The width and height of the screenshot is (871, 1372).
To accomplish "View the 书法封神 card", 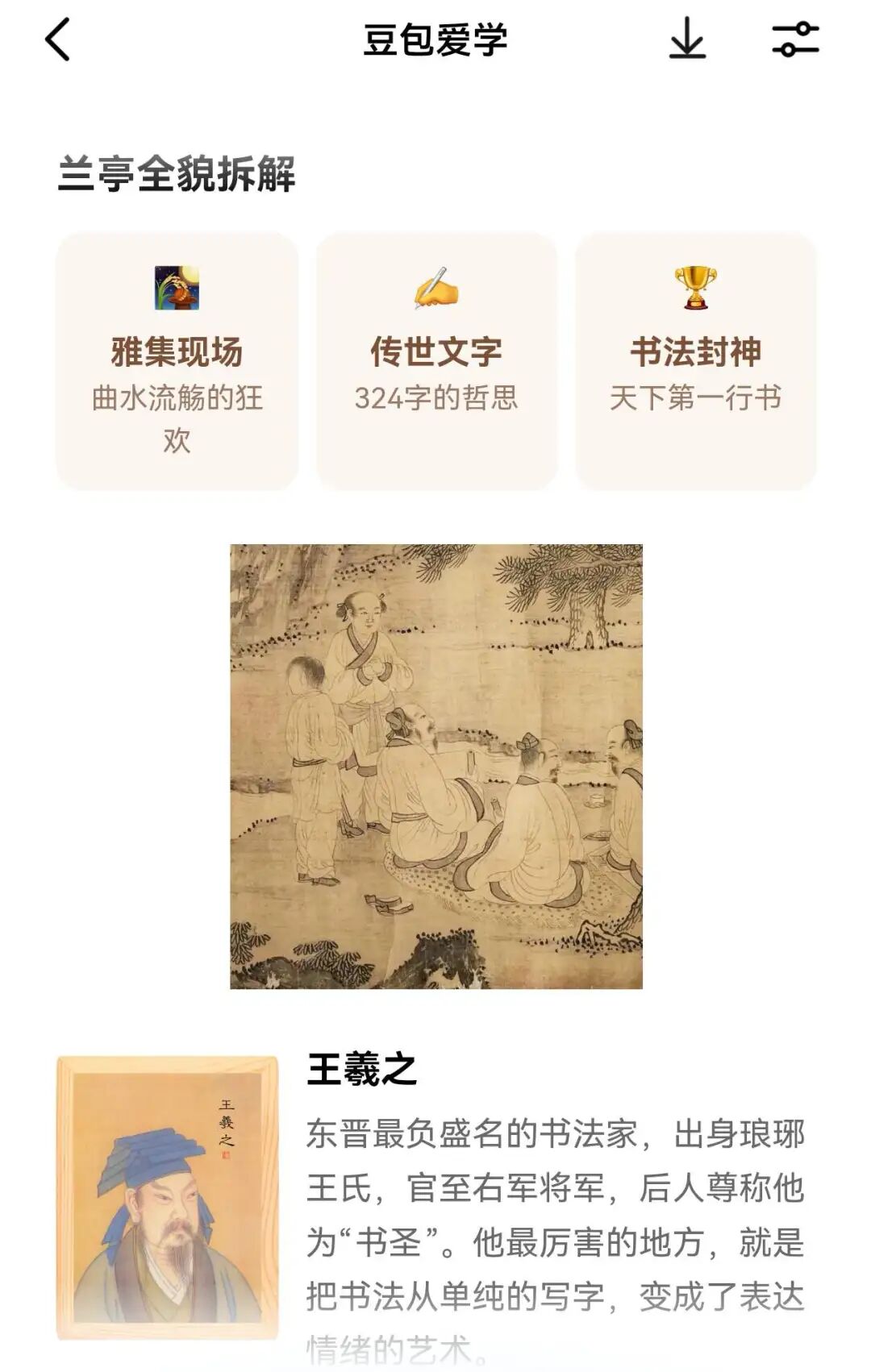I will 695,361.
